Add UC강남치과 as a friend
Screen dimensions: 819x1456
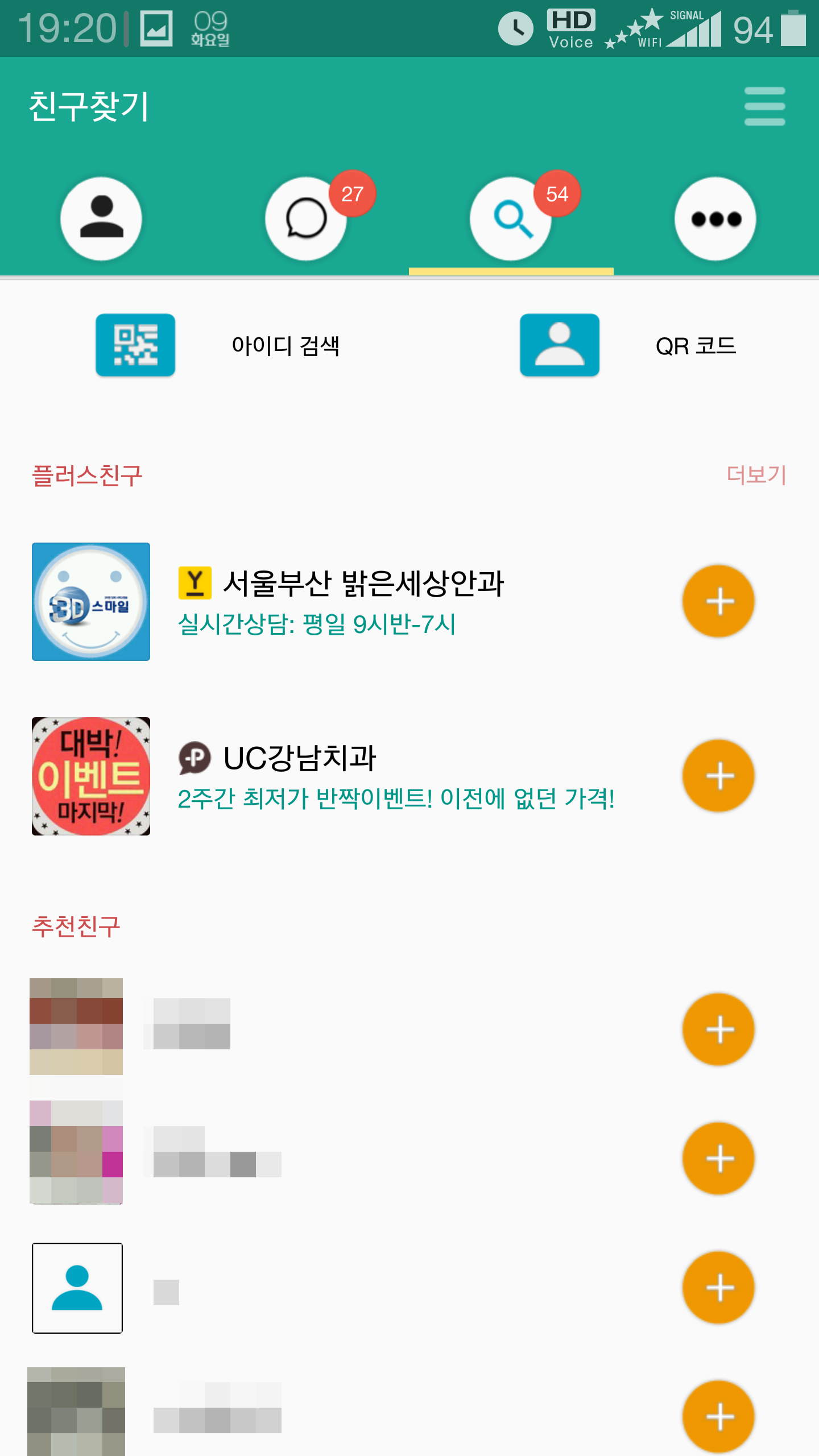[718, 776]
